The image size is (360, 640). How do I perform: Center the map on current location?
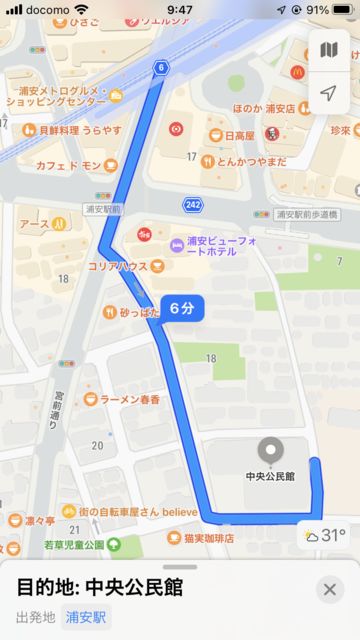click(329, 93)
